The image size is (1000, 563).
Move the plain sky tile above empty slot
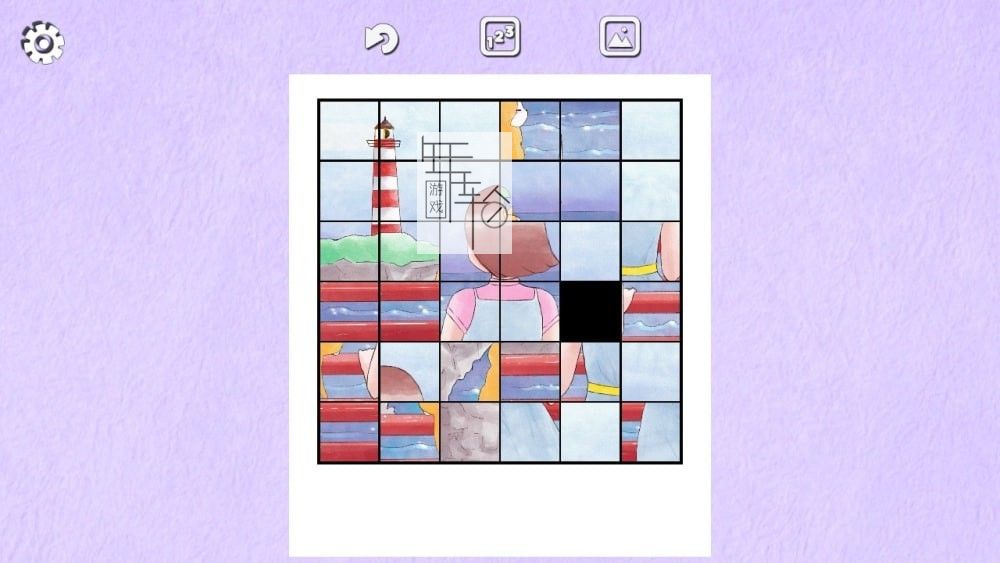click(591, 251)
